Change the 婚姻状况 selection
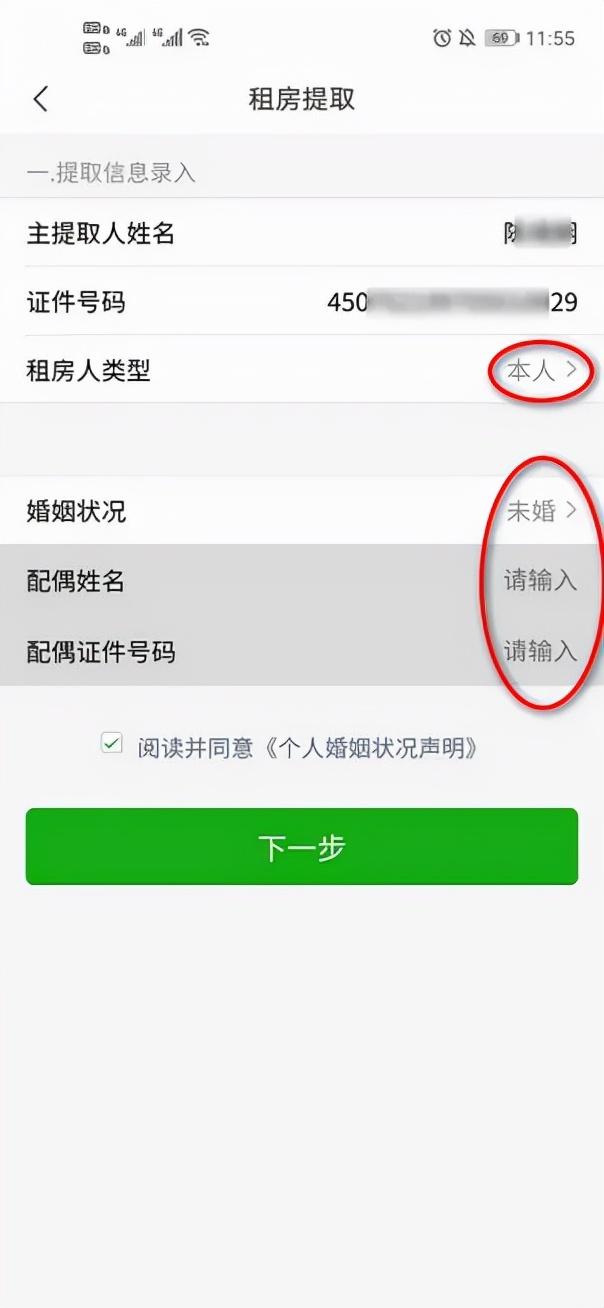This screenshot has width=604, height=1308. tap(541, 511)
